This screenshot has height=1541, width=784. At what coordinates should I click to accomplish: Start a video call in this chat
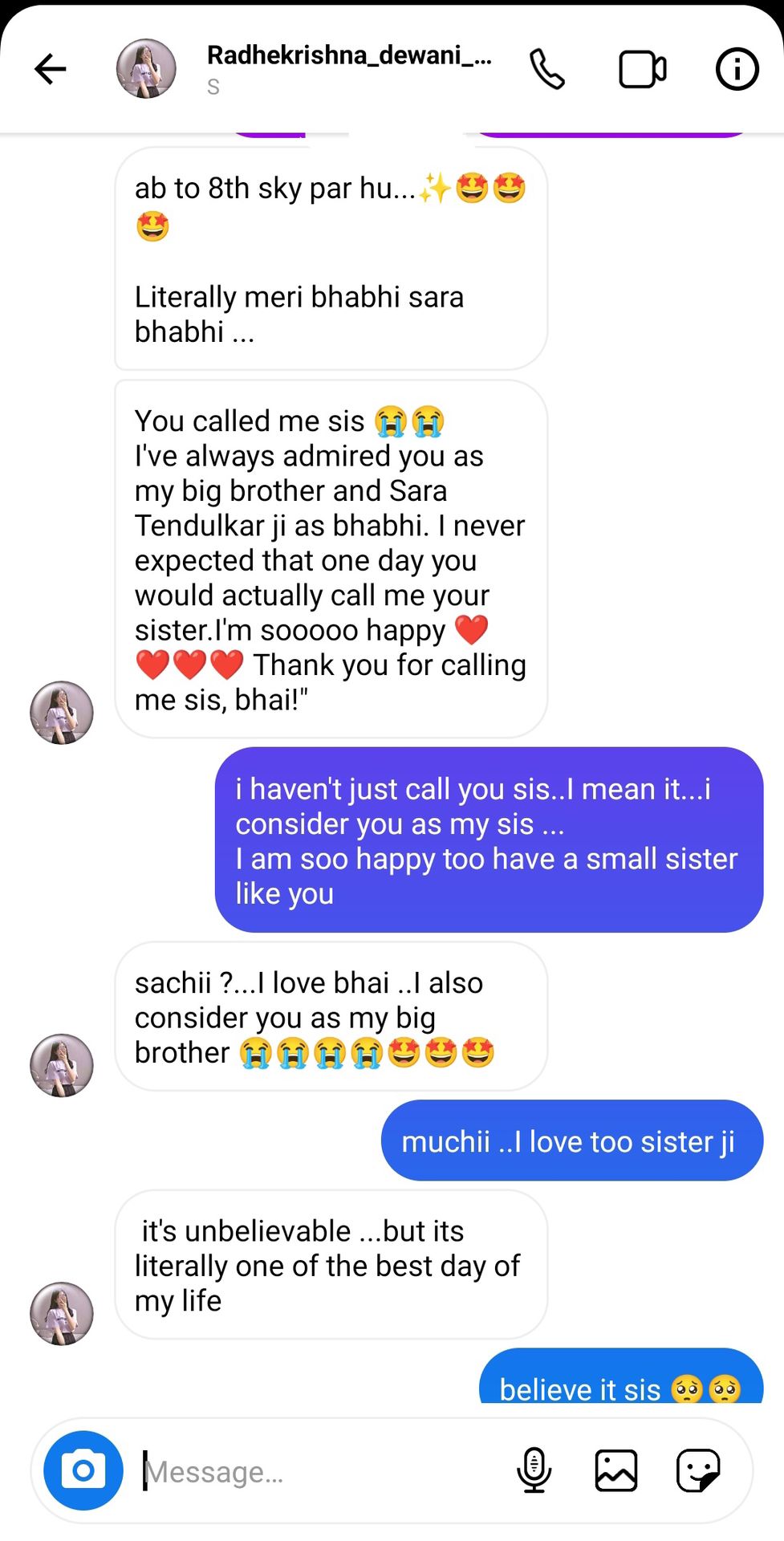(642, 69)
